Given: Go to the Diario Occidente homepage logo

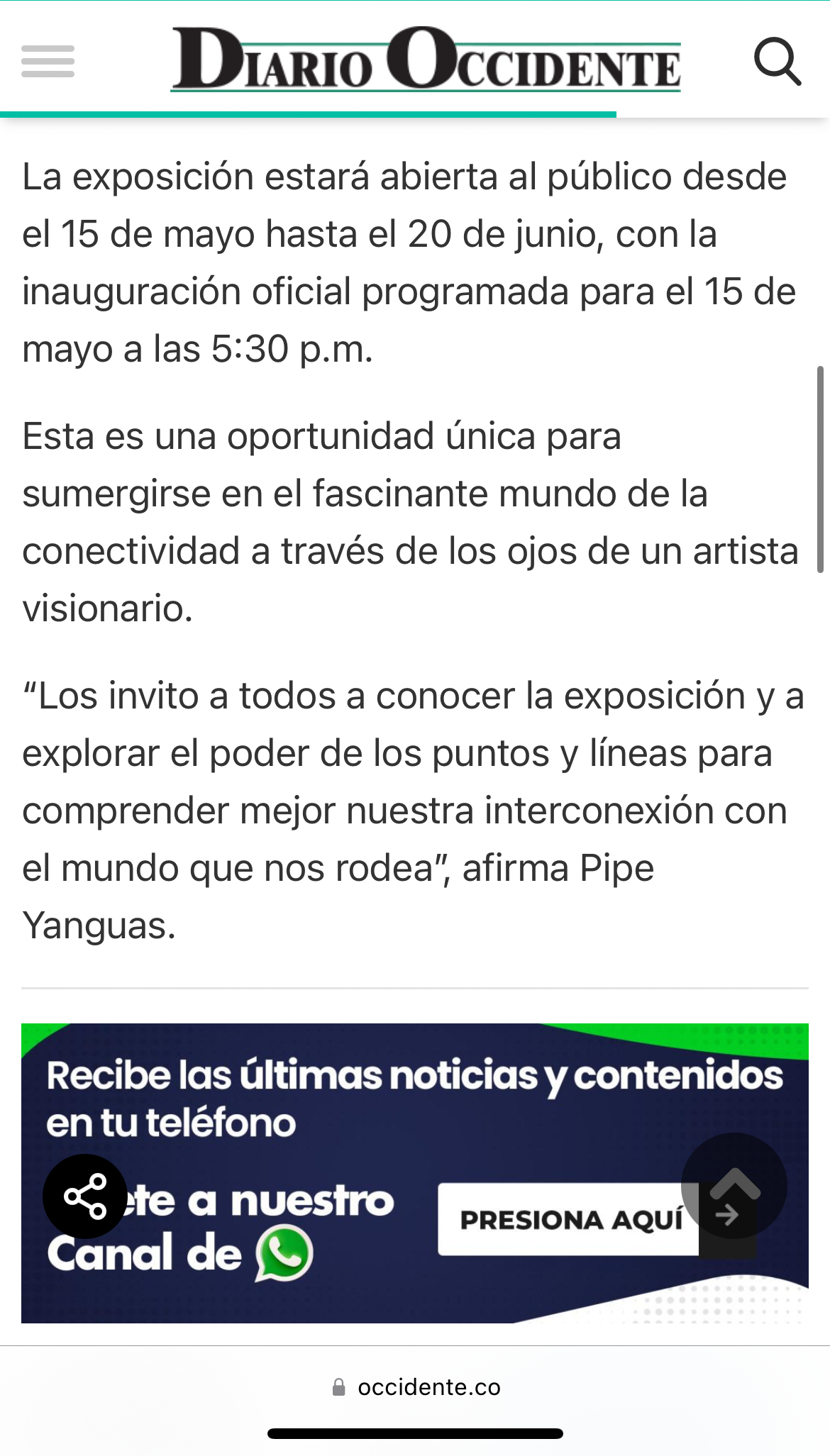Looking at the screenshot, I should (x=426, y=60).
